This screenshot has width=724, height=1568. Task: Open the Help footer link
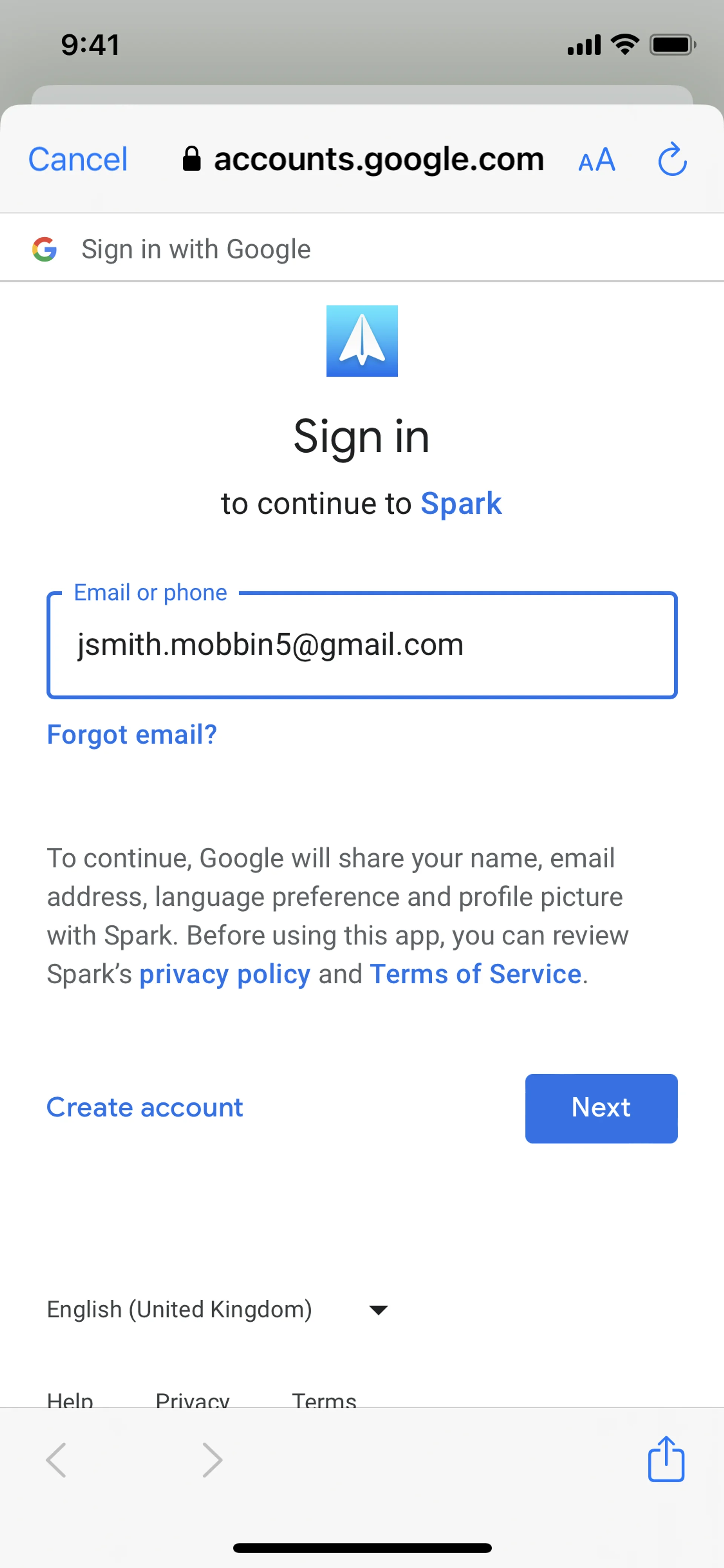point(70,1400)
